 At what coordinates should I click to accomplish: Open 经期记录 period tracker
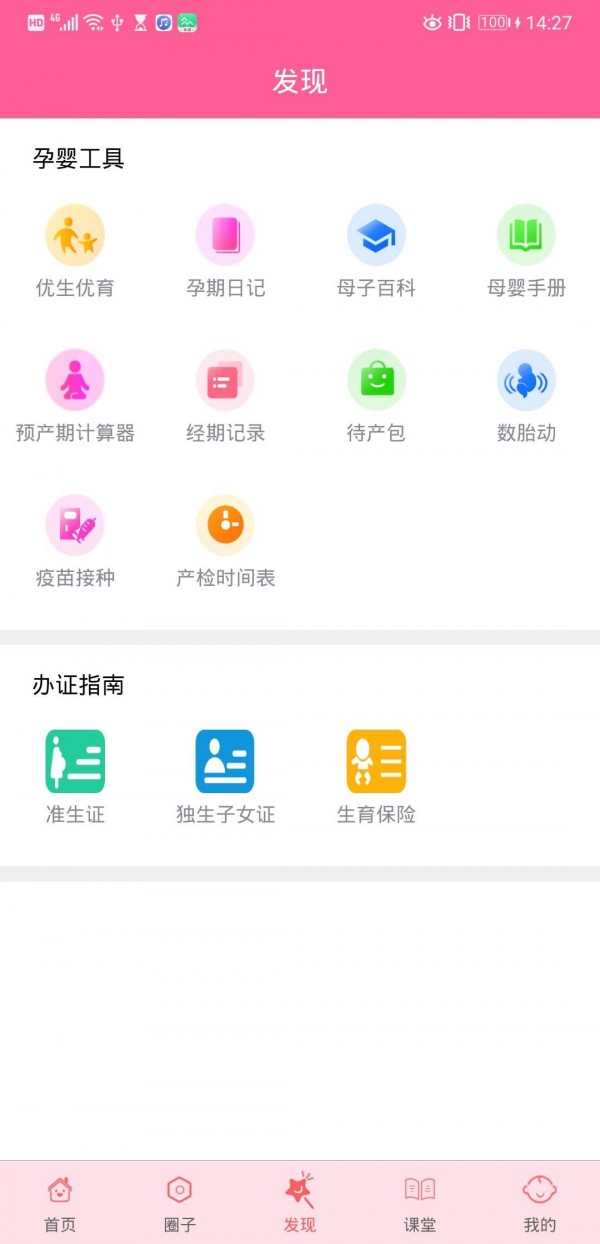225,396
